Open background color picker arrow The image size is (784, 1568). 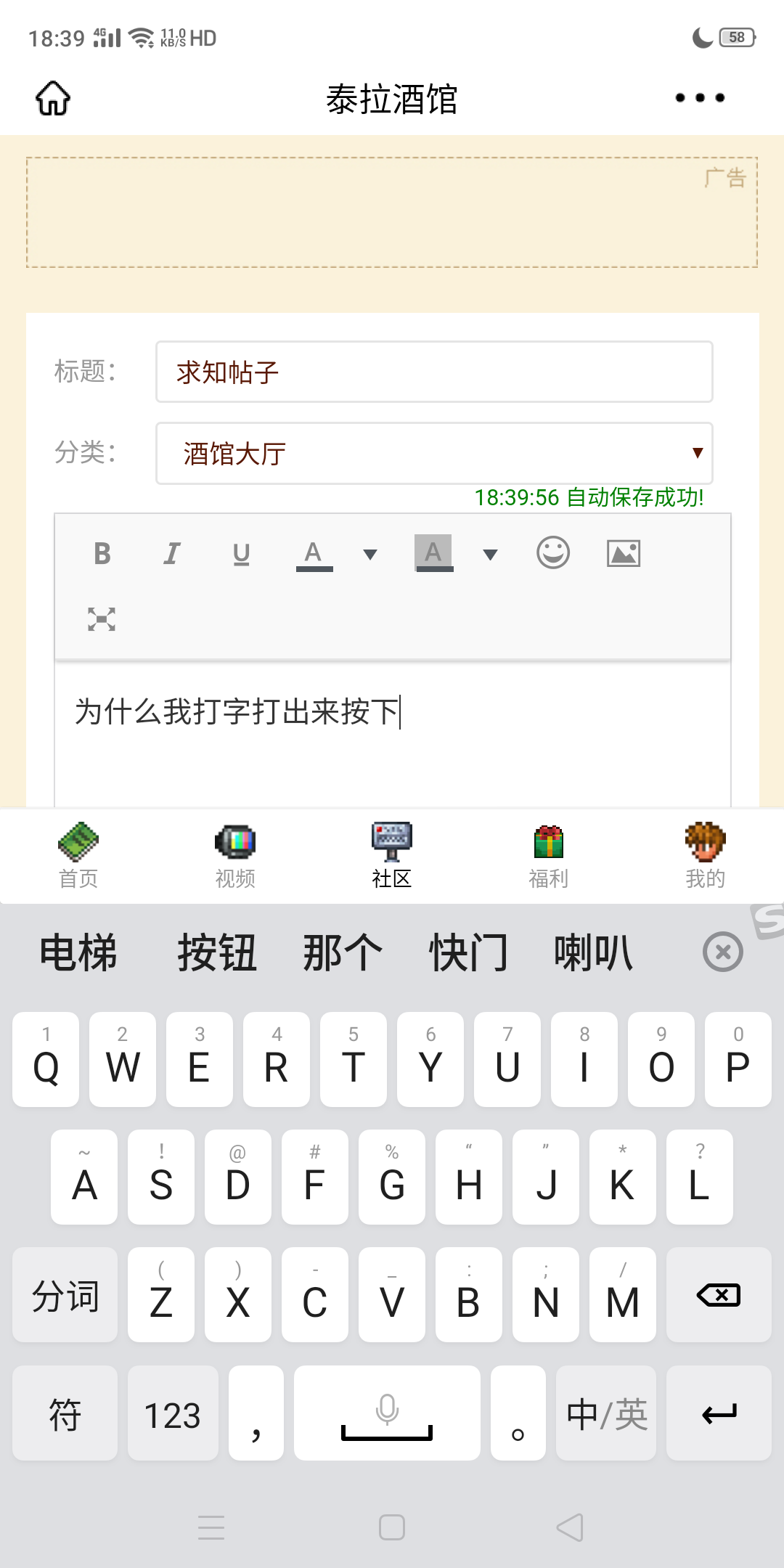point(490,555)
